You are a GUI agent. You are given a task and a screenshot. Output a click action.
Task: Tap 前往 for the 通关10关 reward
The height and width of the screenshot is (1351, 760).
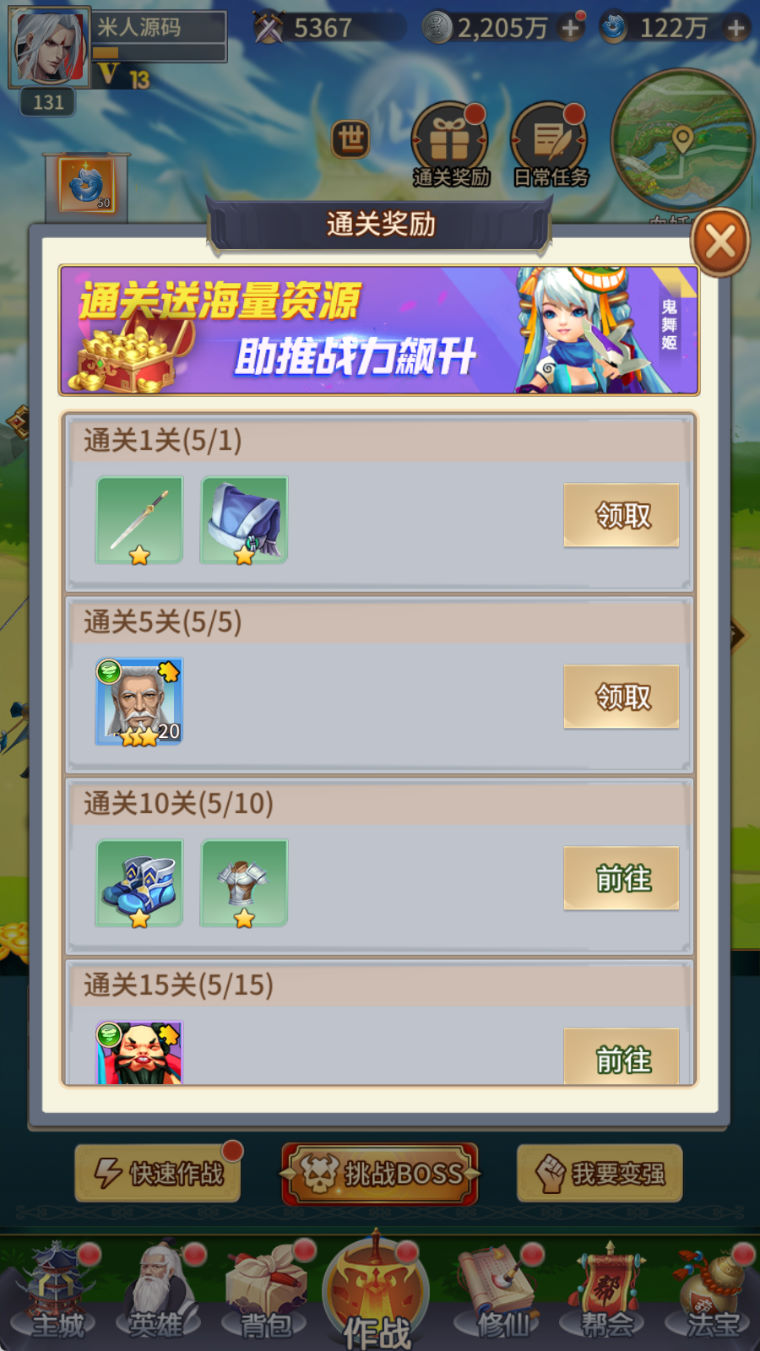621,878
